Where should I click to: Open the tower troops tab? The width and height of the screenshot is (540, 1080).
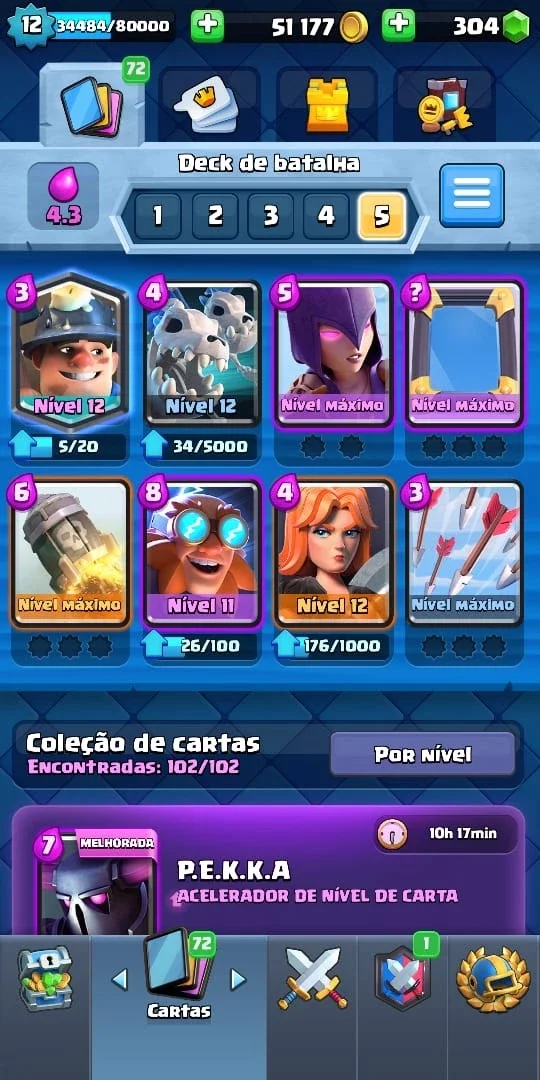327,105
